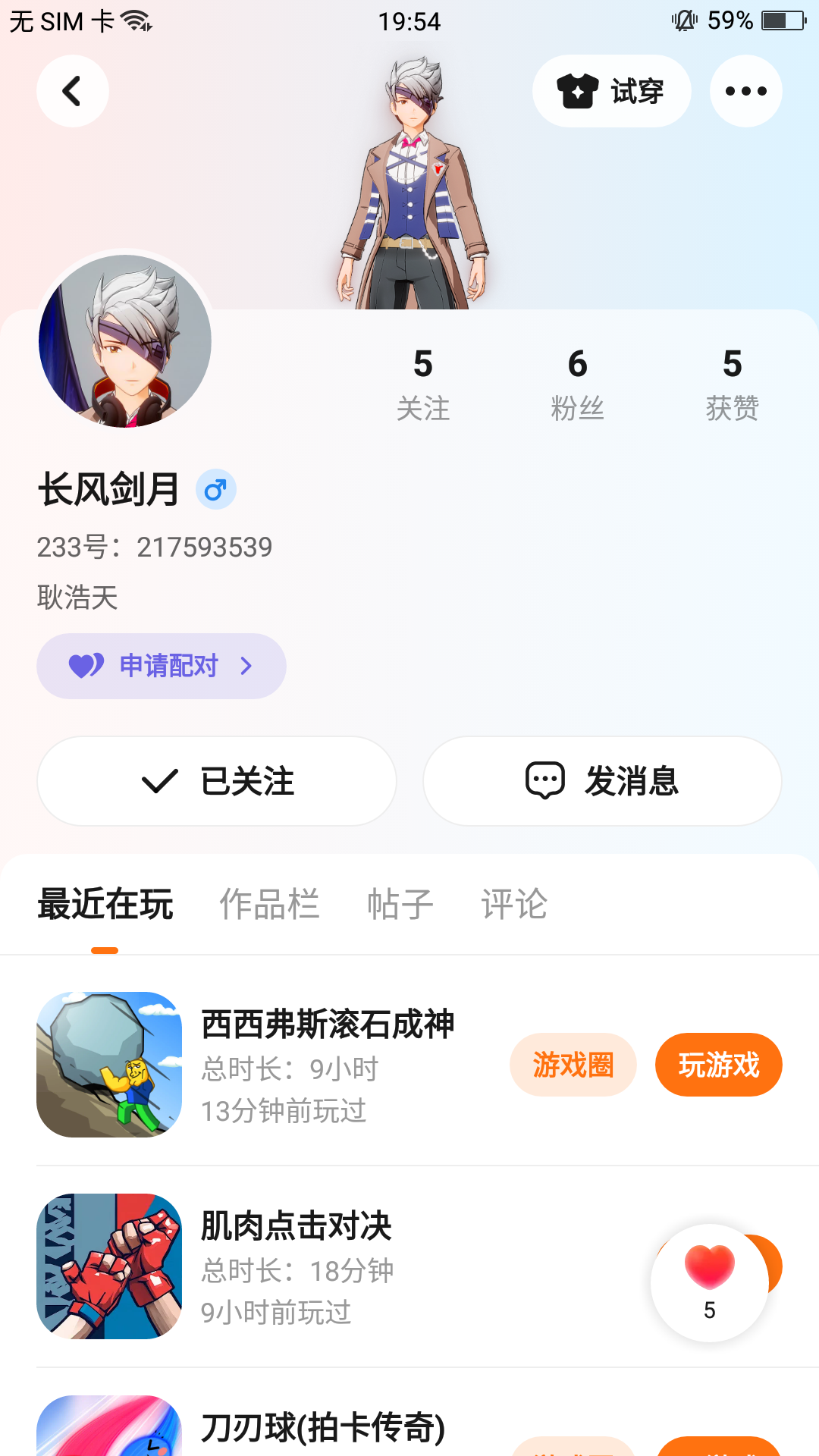View the 关注 following list
This screenshot has width=819, height=1456.
coord(422,383)
